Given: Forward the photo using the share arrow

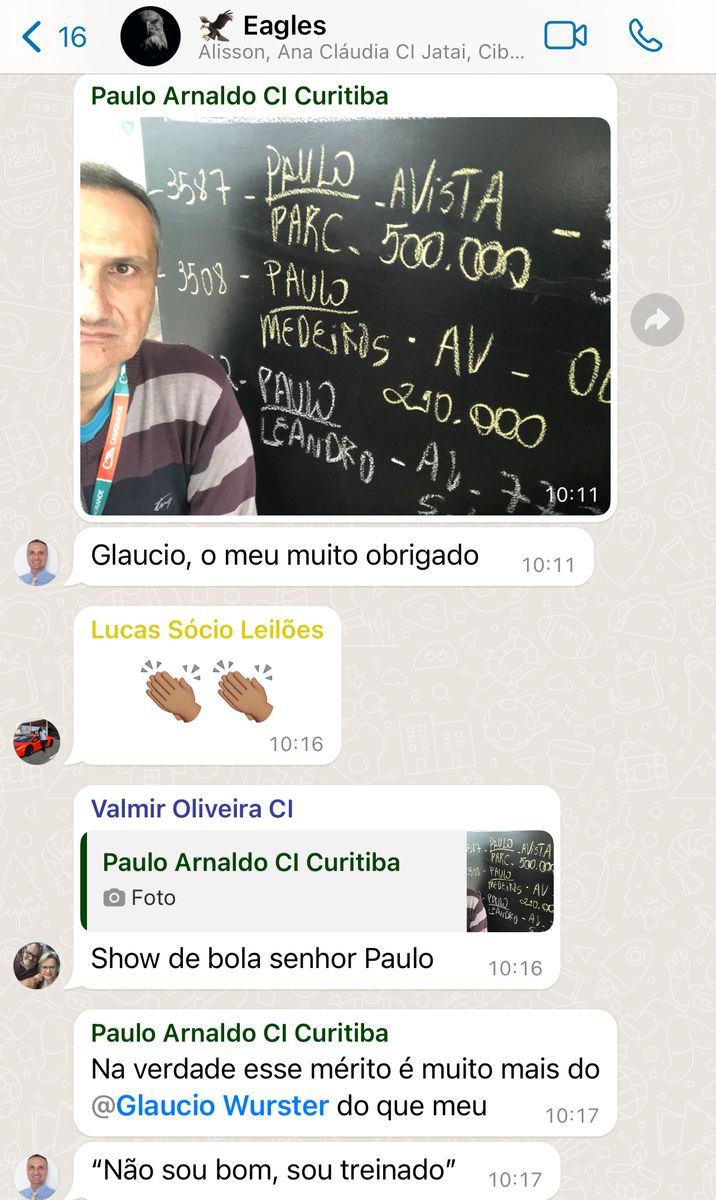Looking at the screenshot, I should tap(657, 320).
